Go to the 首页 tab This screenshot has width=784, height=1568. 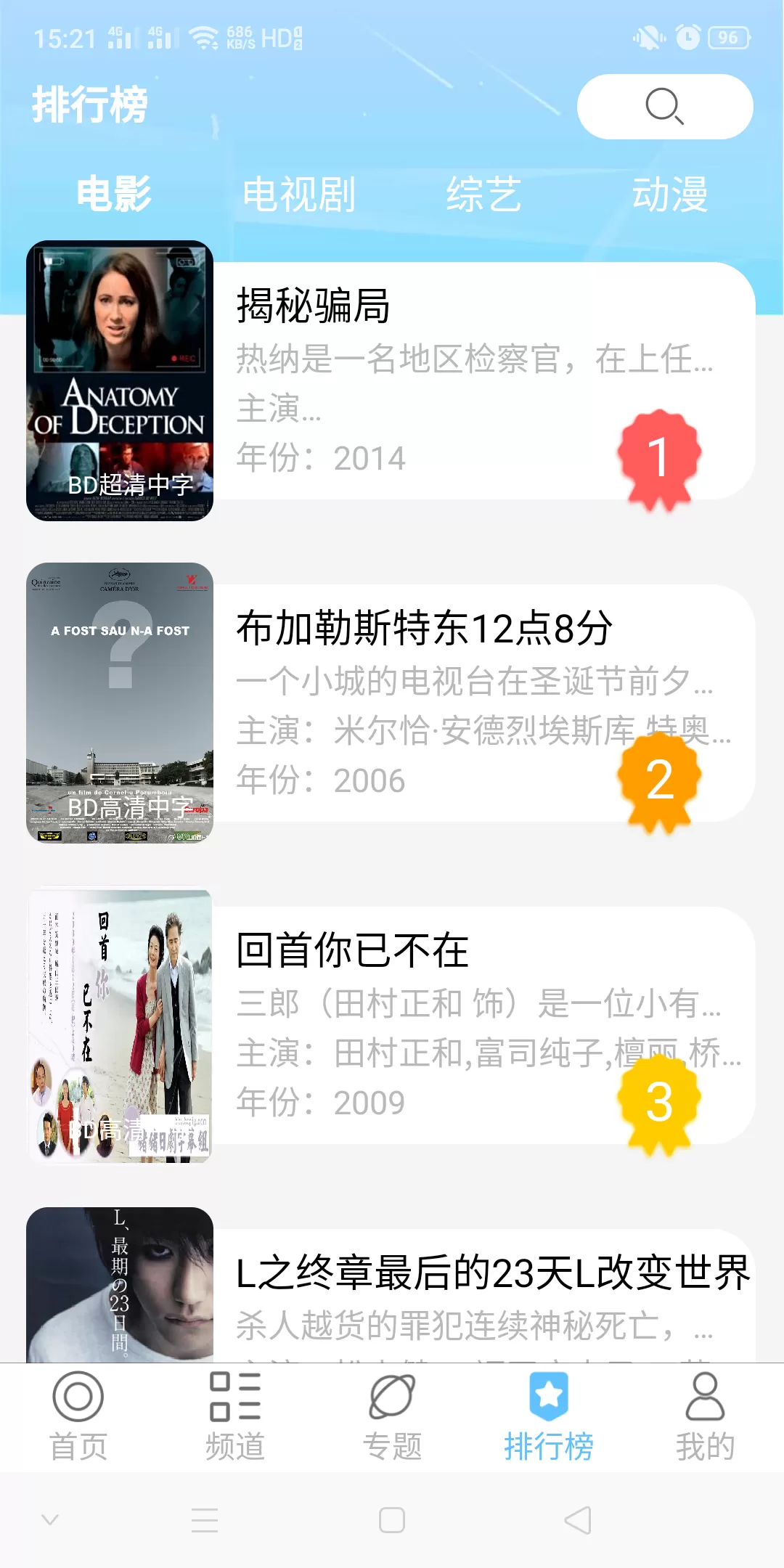[x=78, y=1416]
